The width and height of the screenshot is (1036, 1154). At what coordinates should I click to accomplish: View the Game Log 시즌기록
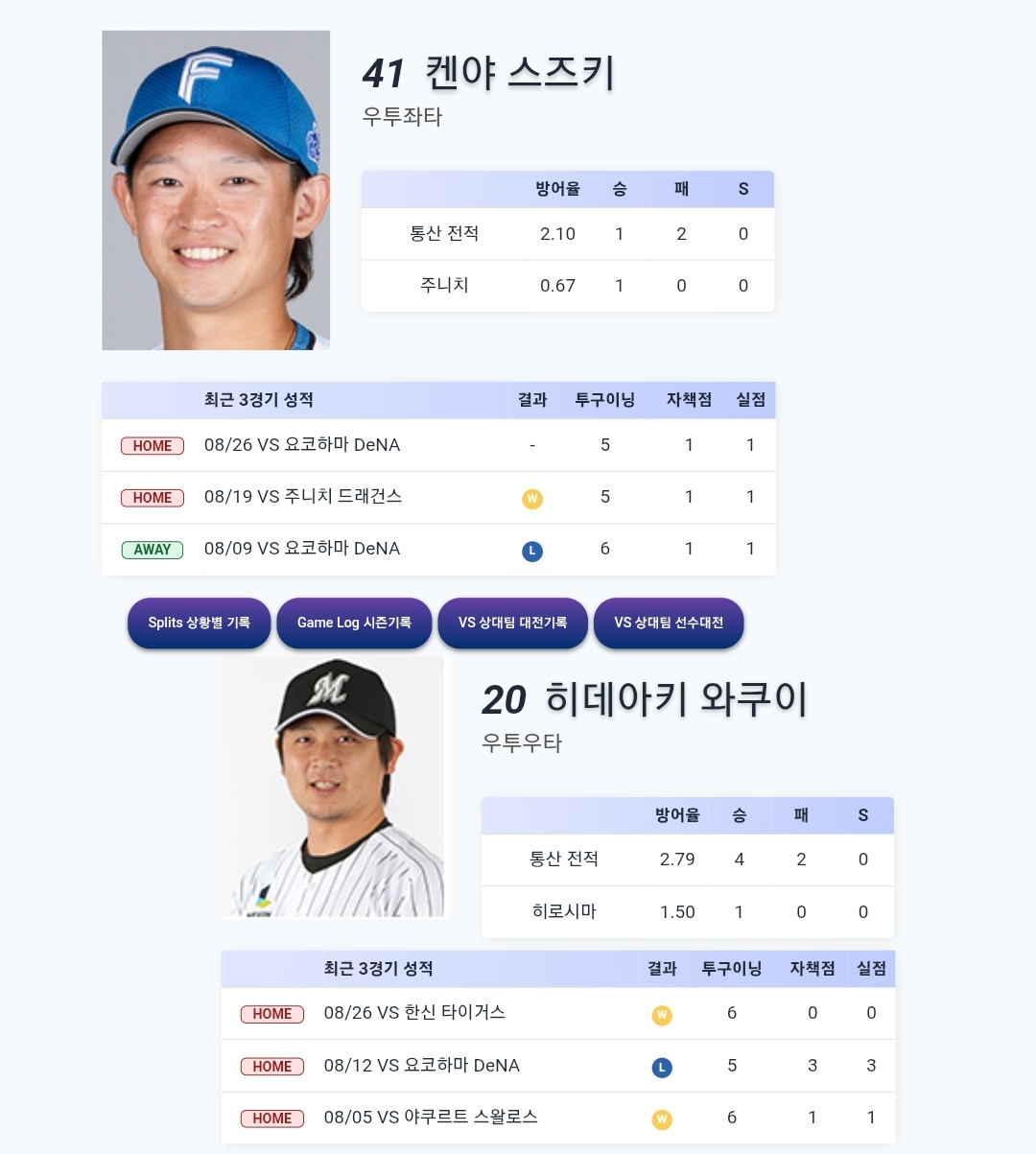tap(354, 623)
